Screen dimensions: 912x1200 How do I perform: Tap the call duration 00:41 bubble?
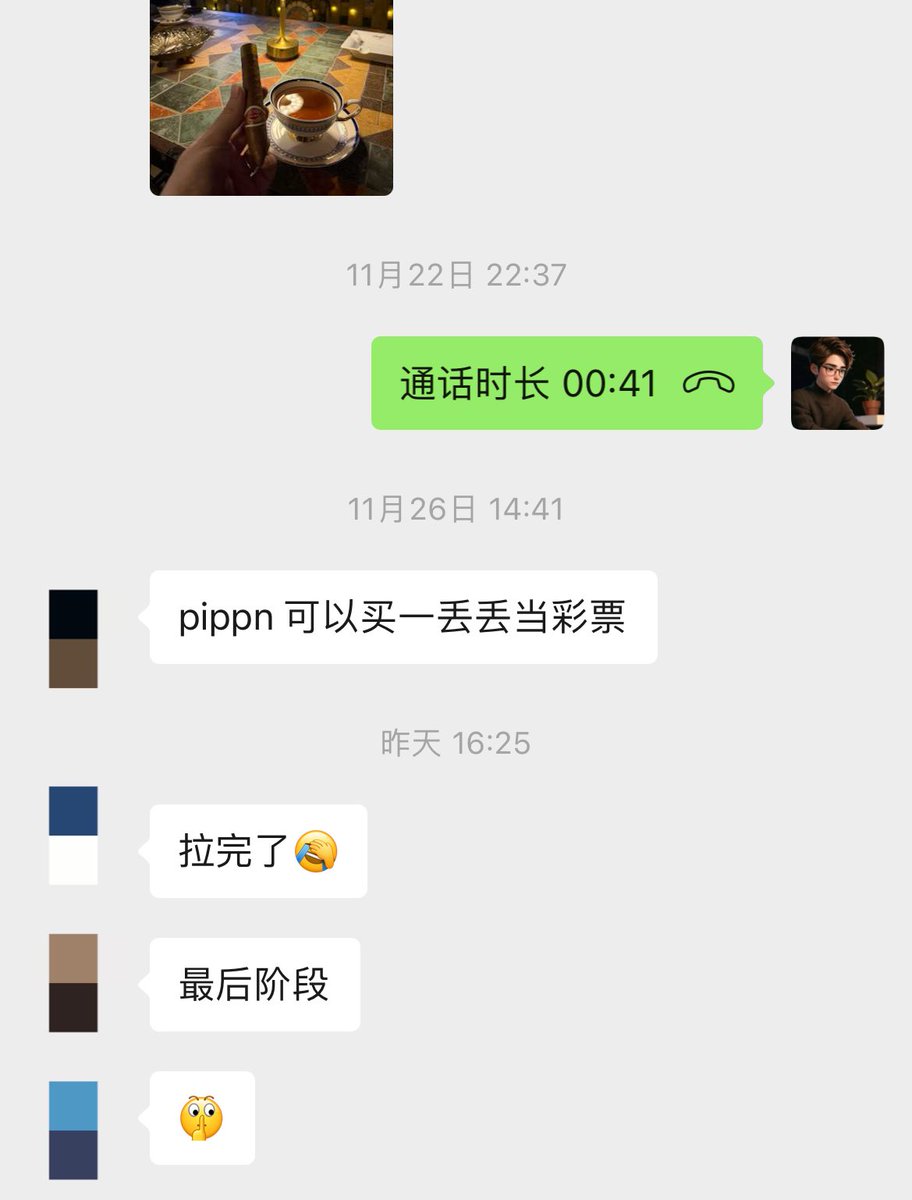pyautogui.click(x=567, y=383)
